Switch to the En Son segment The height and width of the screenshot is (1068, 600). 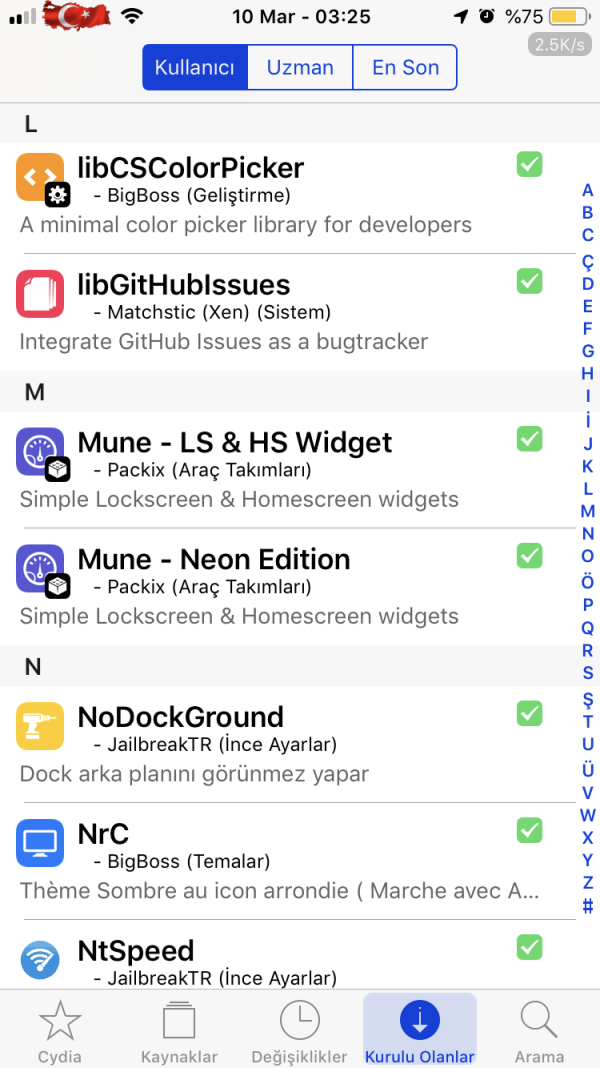point(405,68)
